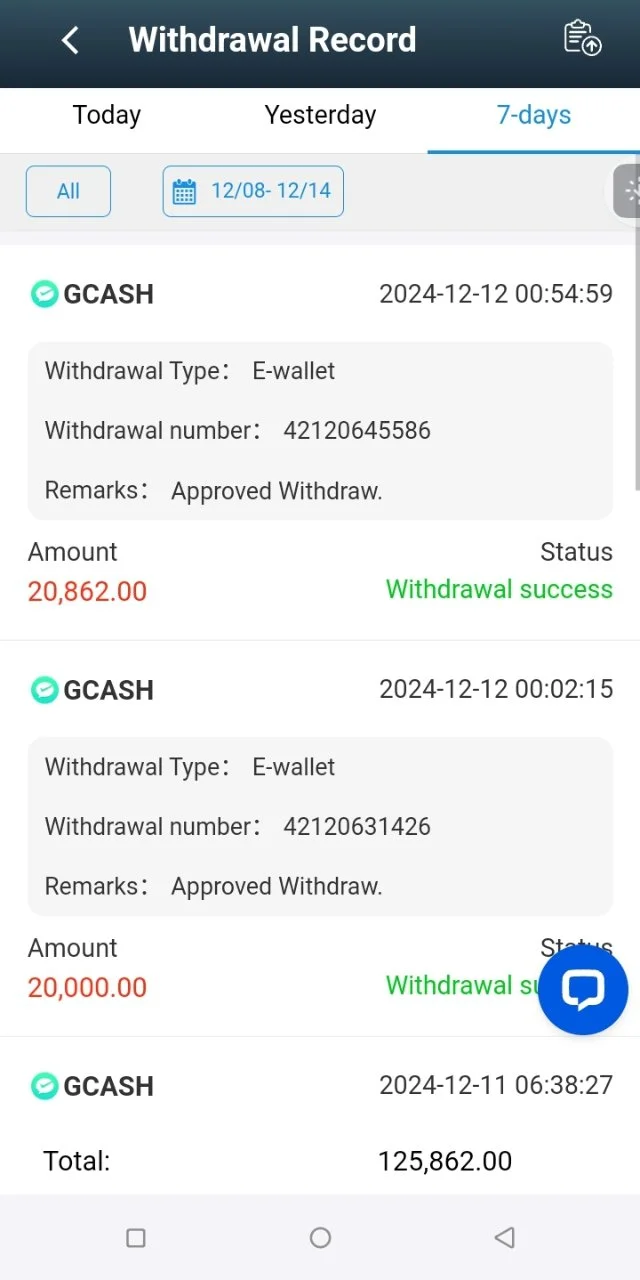Tap the floating side widget at right edge
Image resolution: width=640 pixels, height=1280 pixels.
pyautogui.click(x=628, y=190)
